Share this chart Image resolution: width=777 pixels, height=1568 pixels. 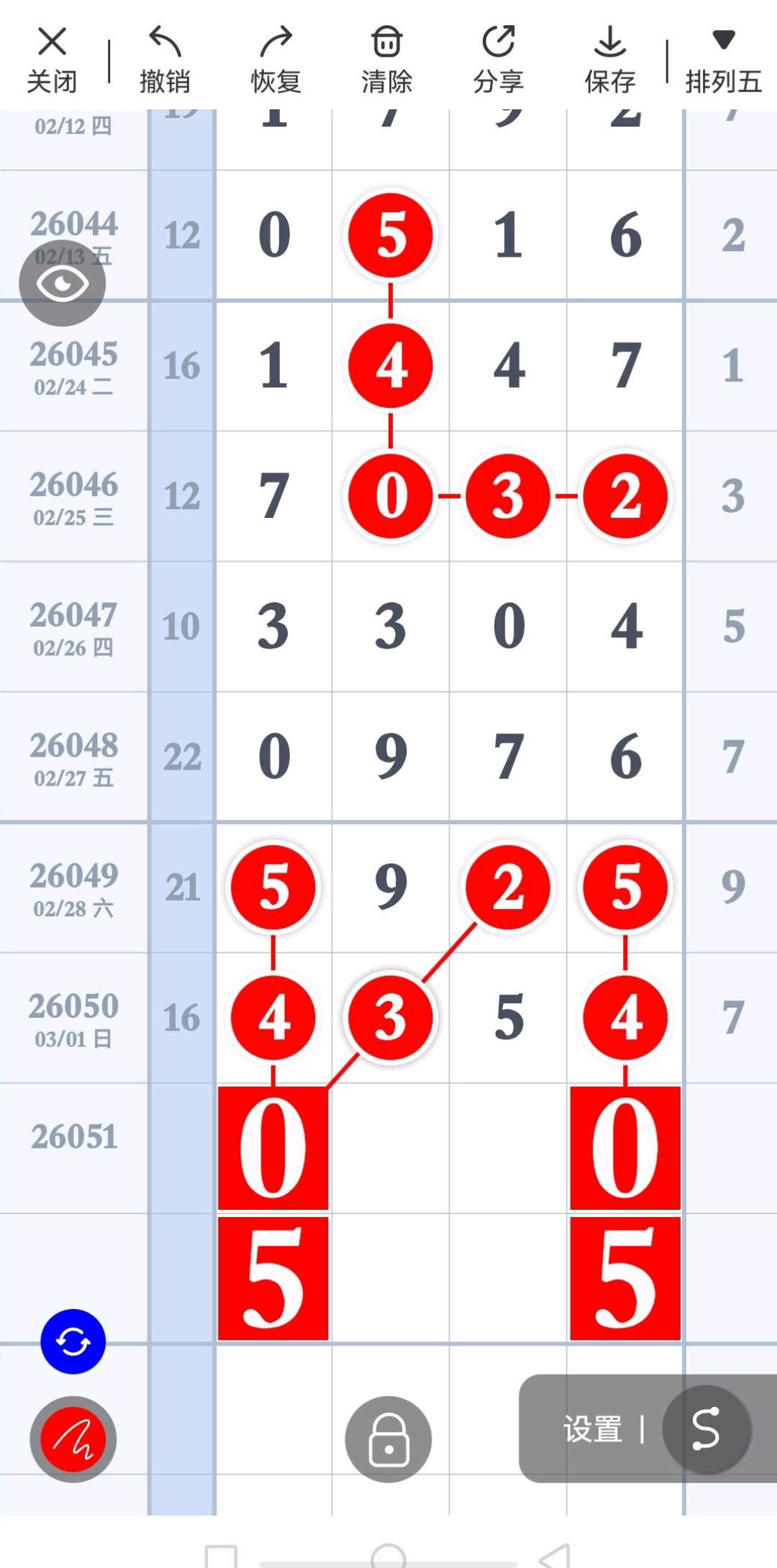(498, 60)
